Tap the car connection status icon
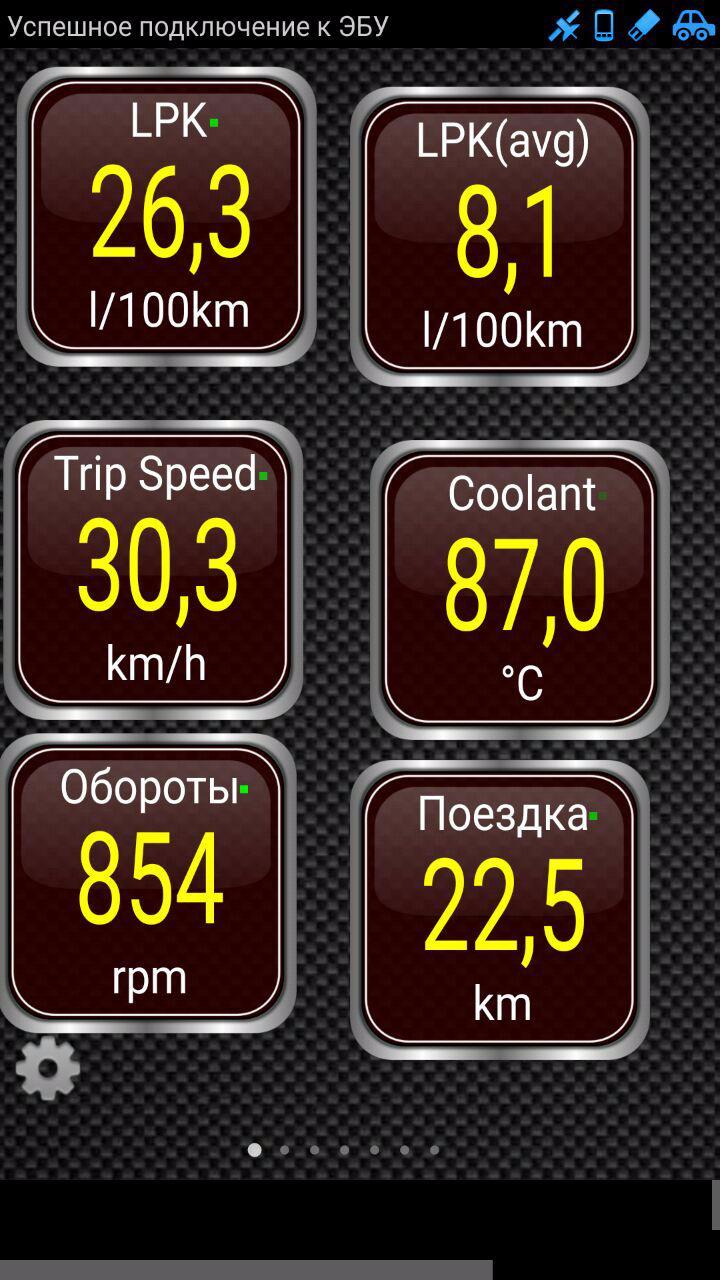The width and height of the screenshot is (720, 1280). pyautogui.click(x=693, y=24)
